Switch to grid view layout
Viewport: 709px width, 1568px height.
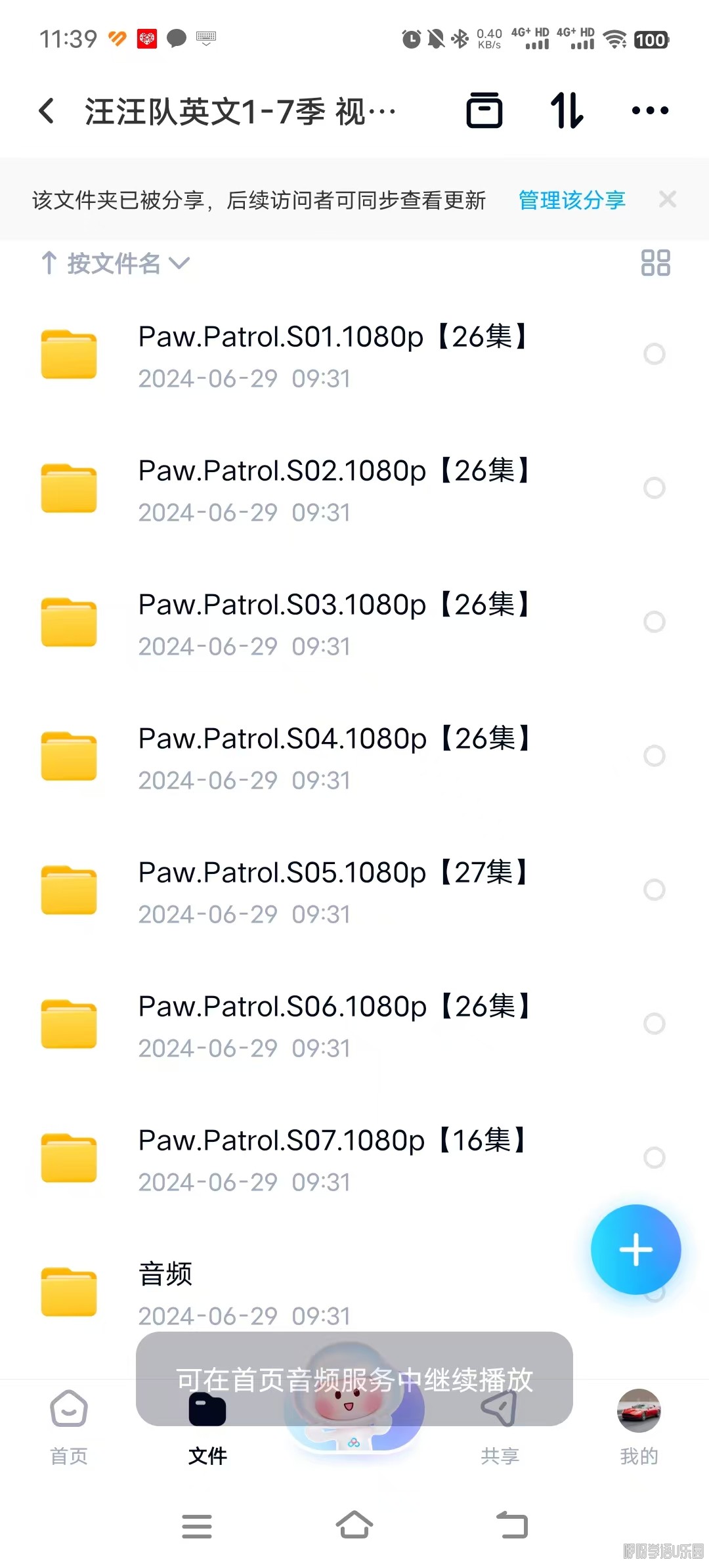click(x=655, y=263)
